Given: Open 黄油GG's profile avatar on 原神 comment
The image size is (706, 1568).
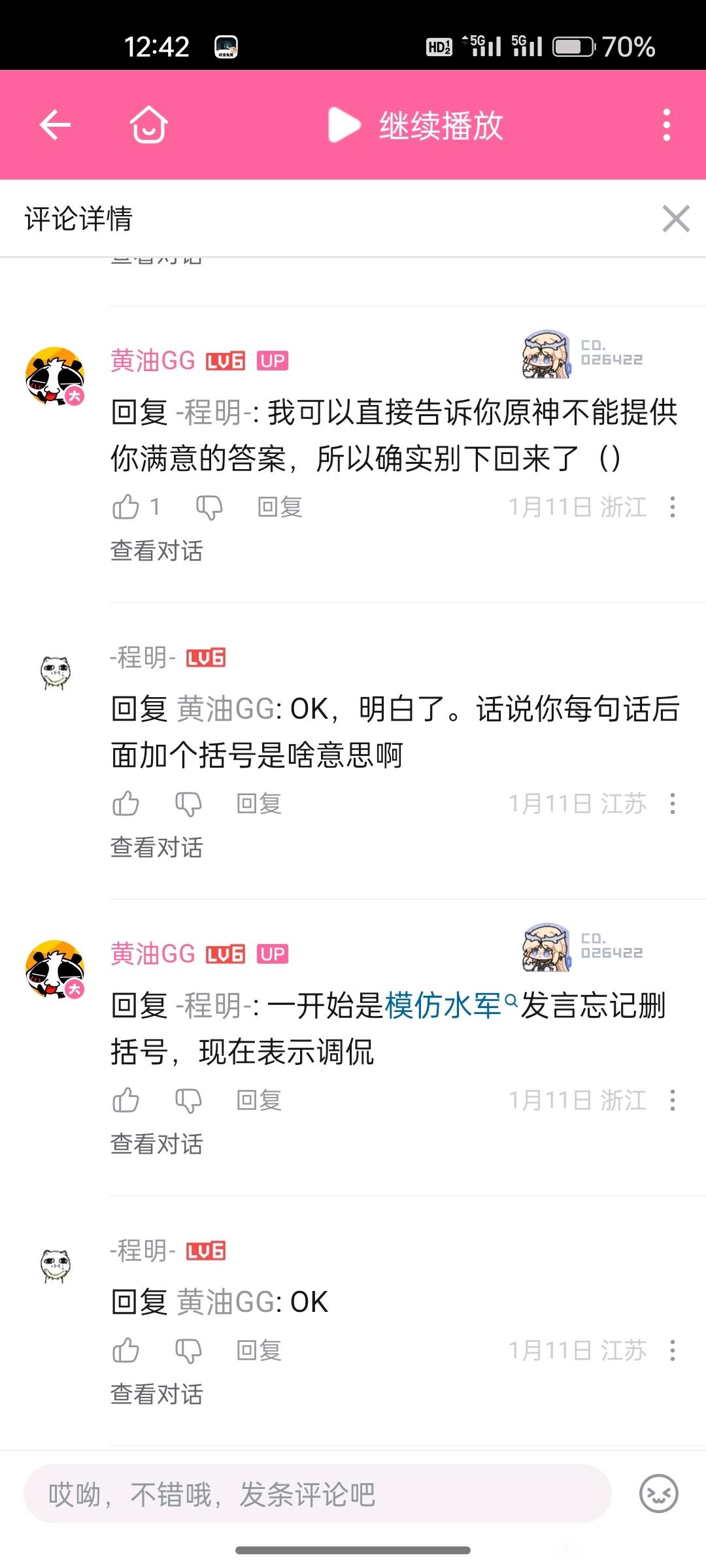Looking at the screenshot, I should [55, 376].
